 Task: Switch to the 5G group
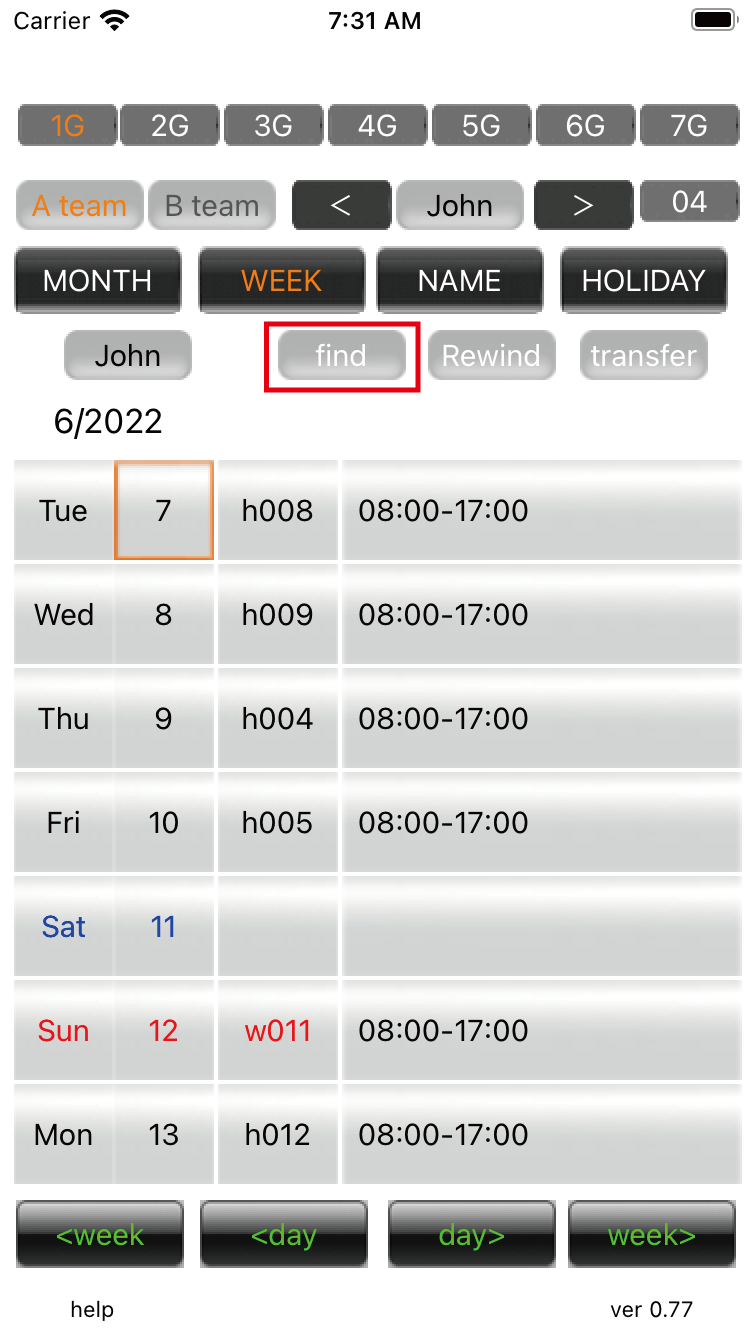[481, 126]
